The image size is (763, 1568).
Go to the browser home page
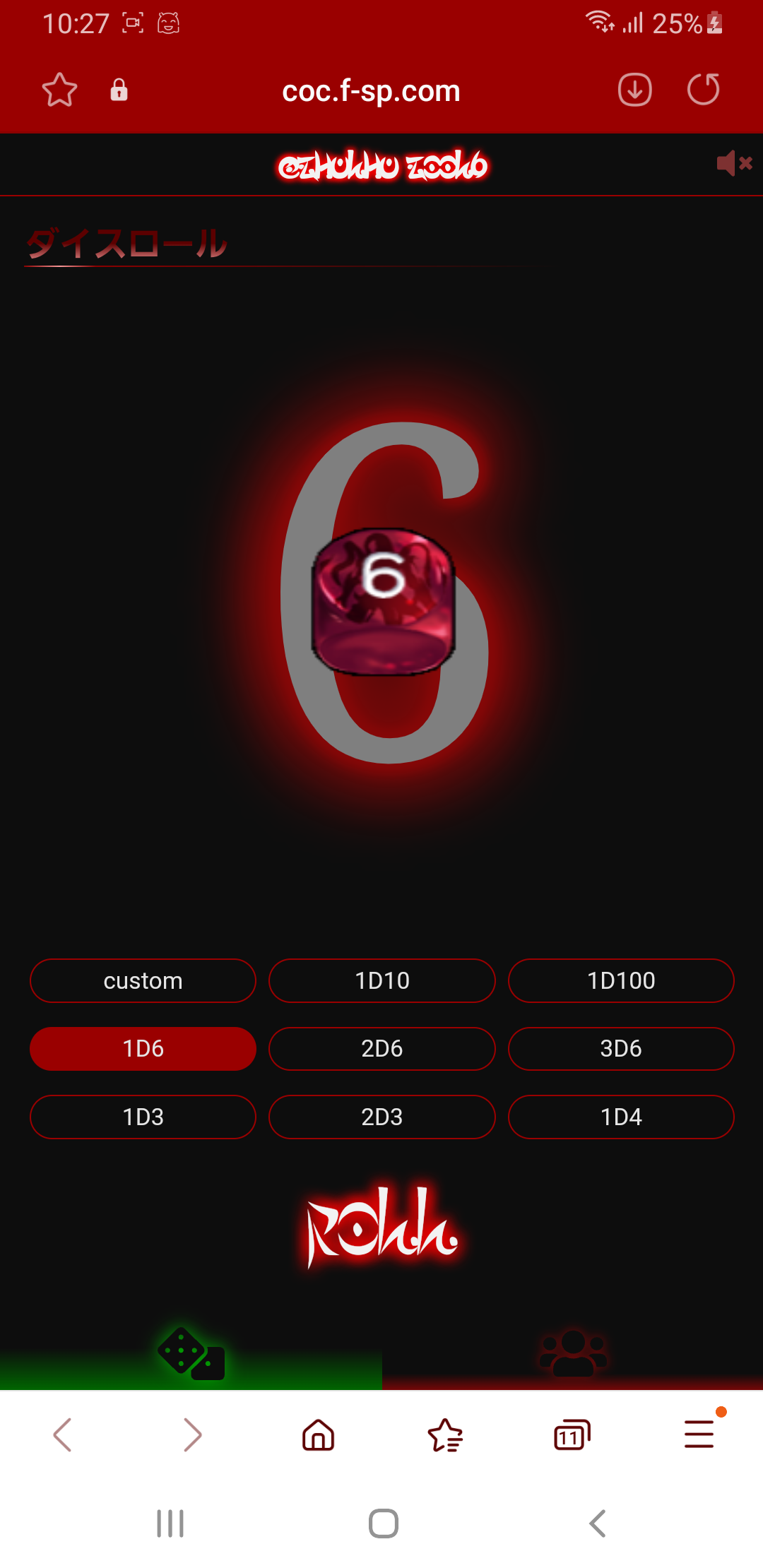318,1435
